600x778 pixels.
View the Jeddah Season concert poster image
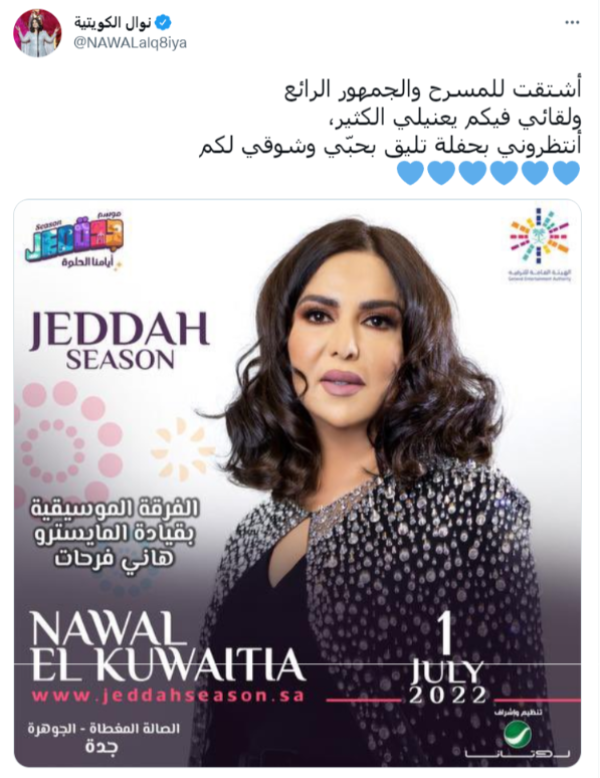pyautogui.click(x=297, y=480)
